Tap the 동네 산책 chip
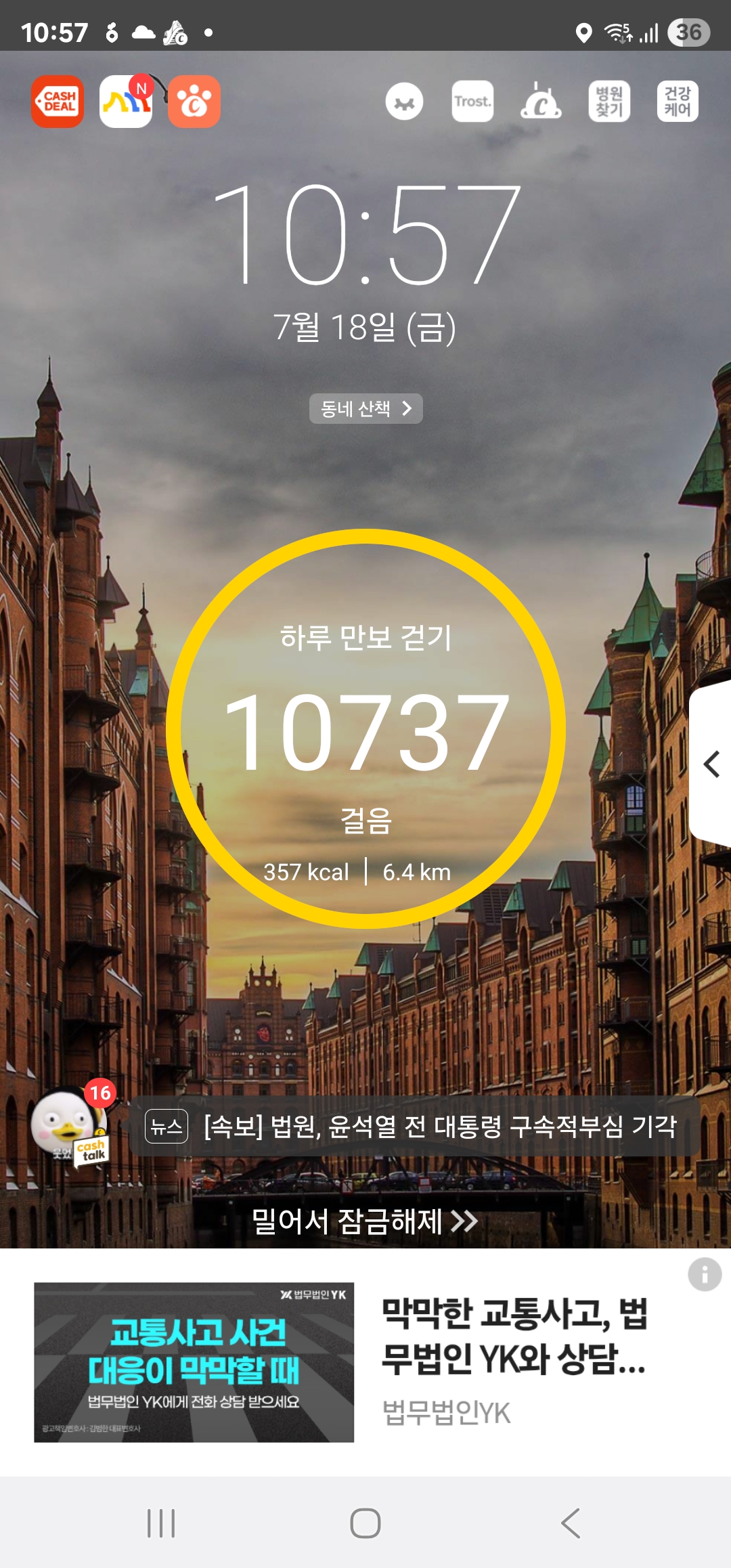This screenshot has width=731, height=1568. pos(365,408)
